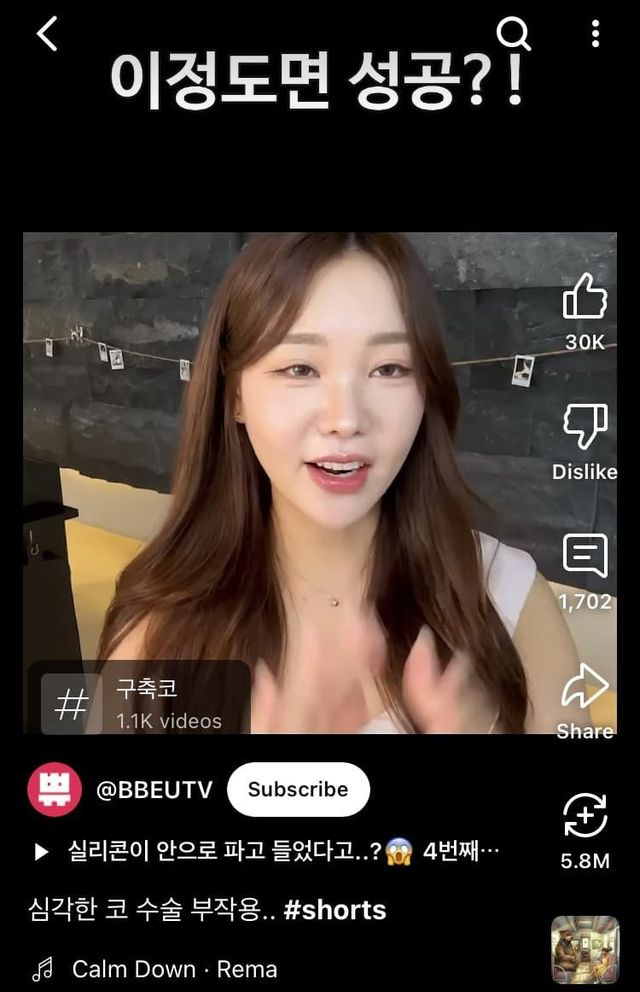Tap the #shorts hashtag
The height and width of the screenshot is (992, 640).
click(335, 910)
